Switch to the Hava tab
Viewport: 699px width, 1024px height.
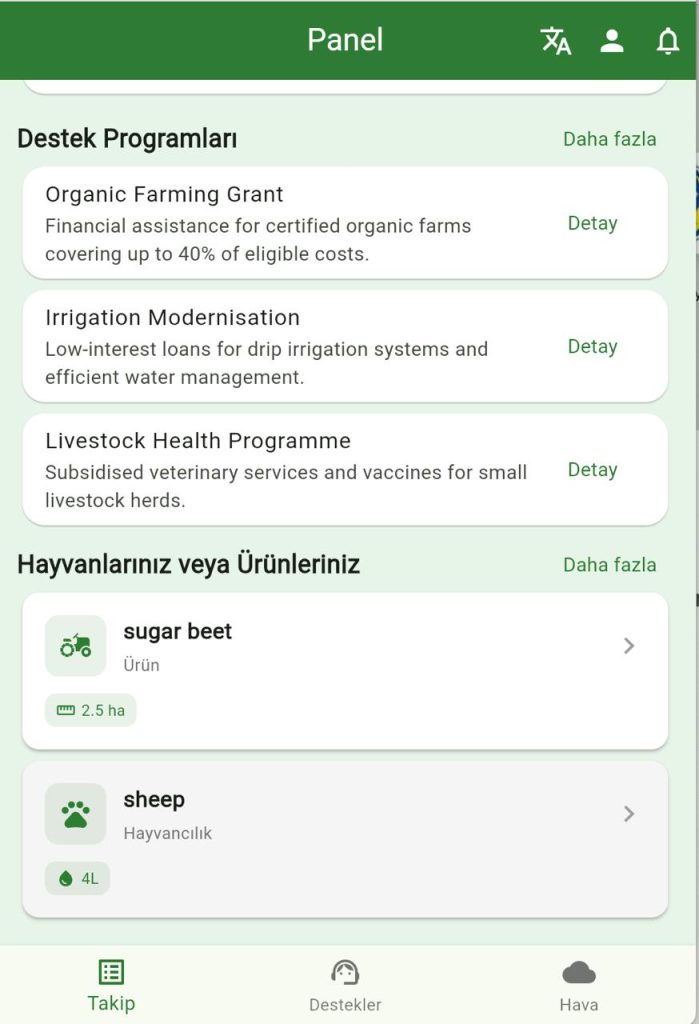tap(579, 985)
